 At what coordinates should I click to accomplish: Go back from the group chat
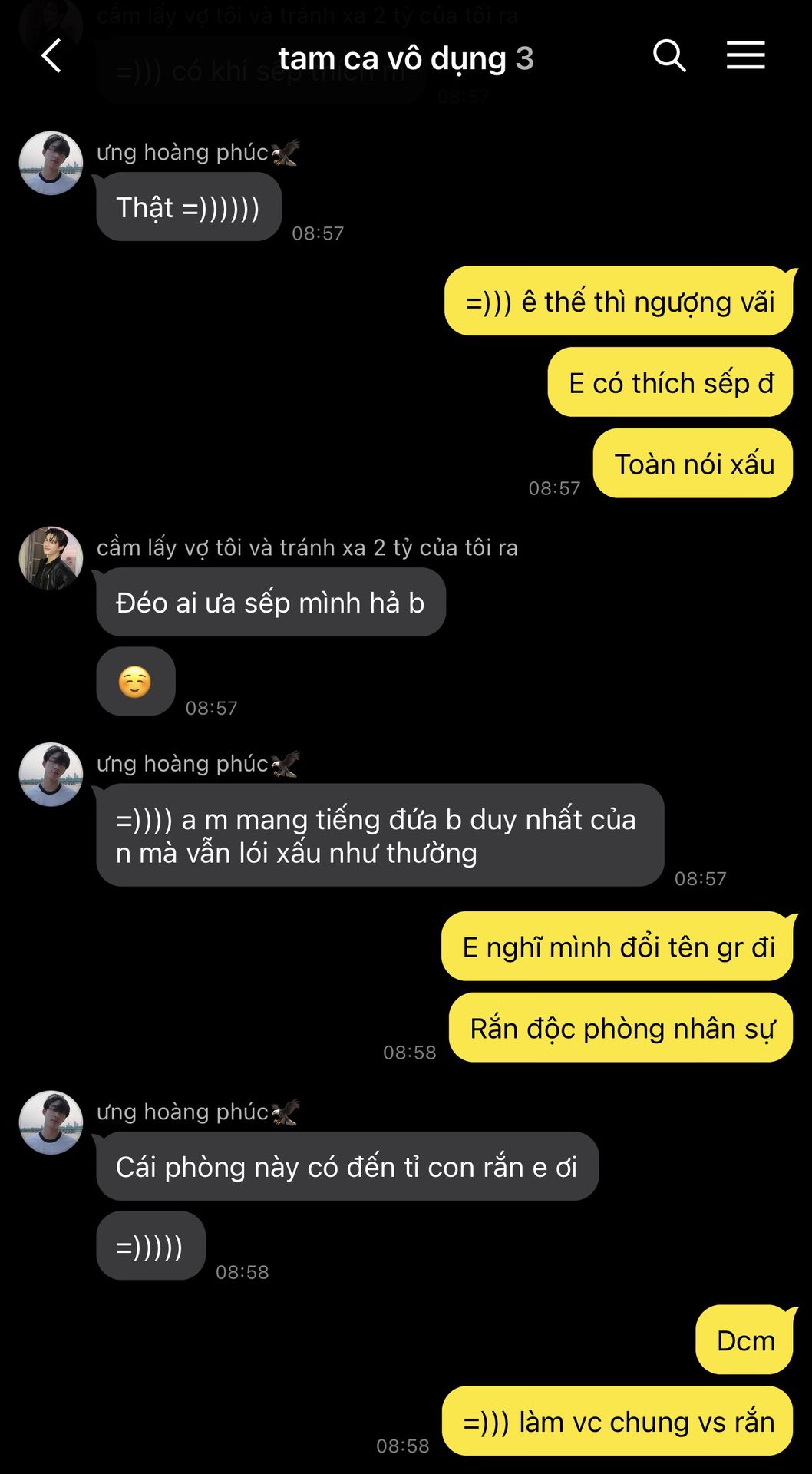click(x=51, y=57)
